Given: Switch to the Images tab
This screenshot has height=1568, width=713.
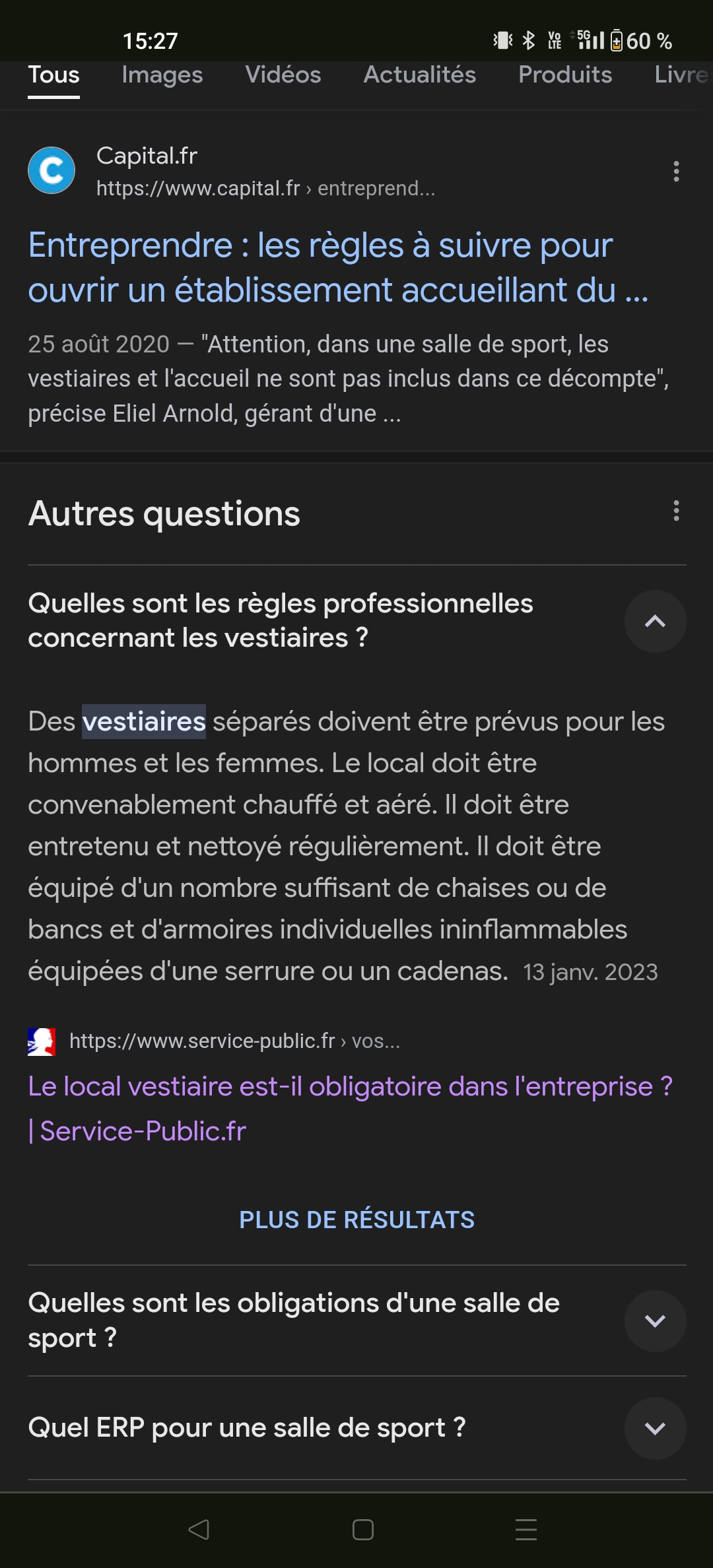Looking at the screenshot, I should tap(162, 75).
